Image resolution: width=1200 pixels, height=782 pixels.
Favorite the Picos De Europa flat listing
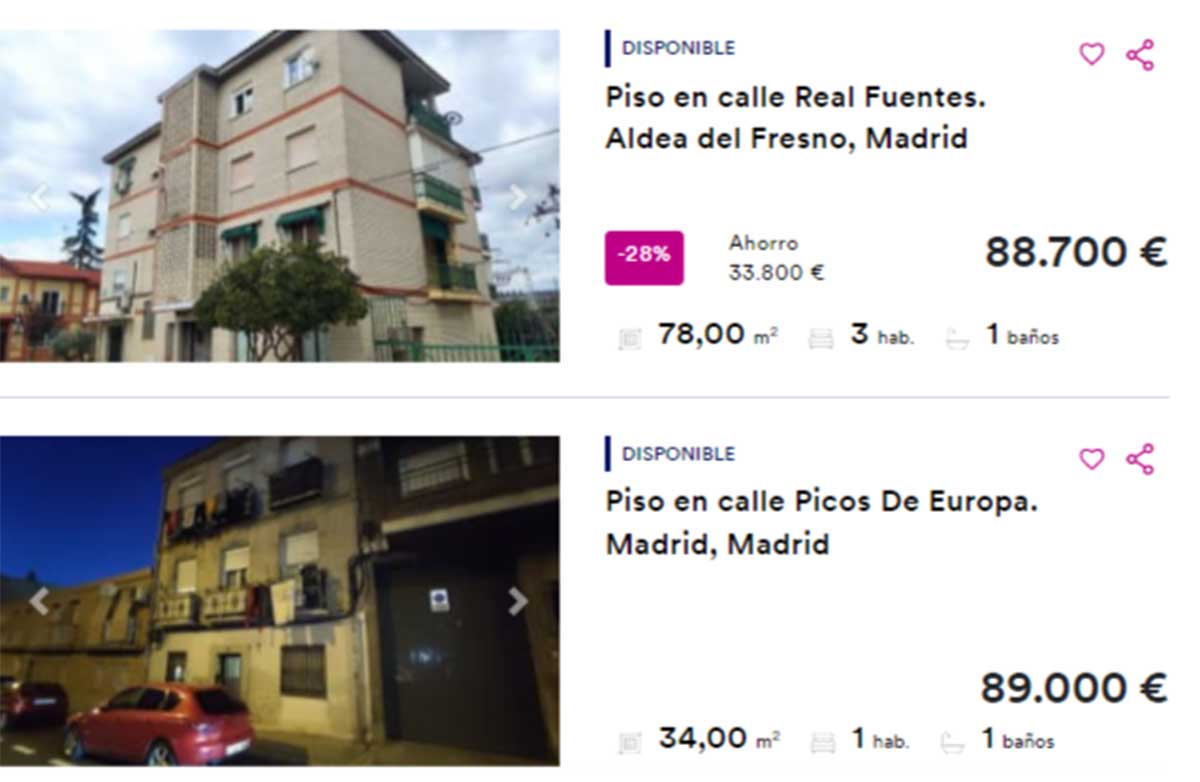pos(1091,459)
